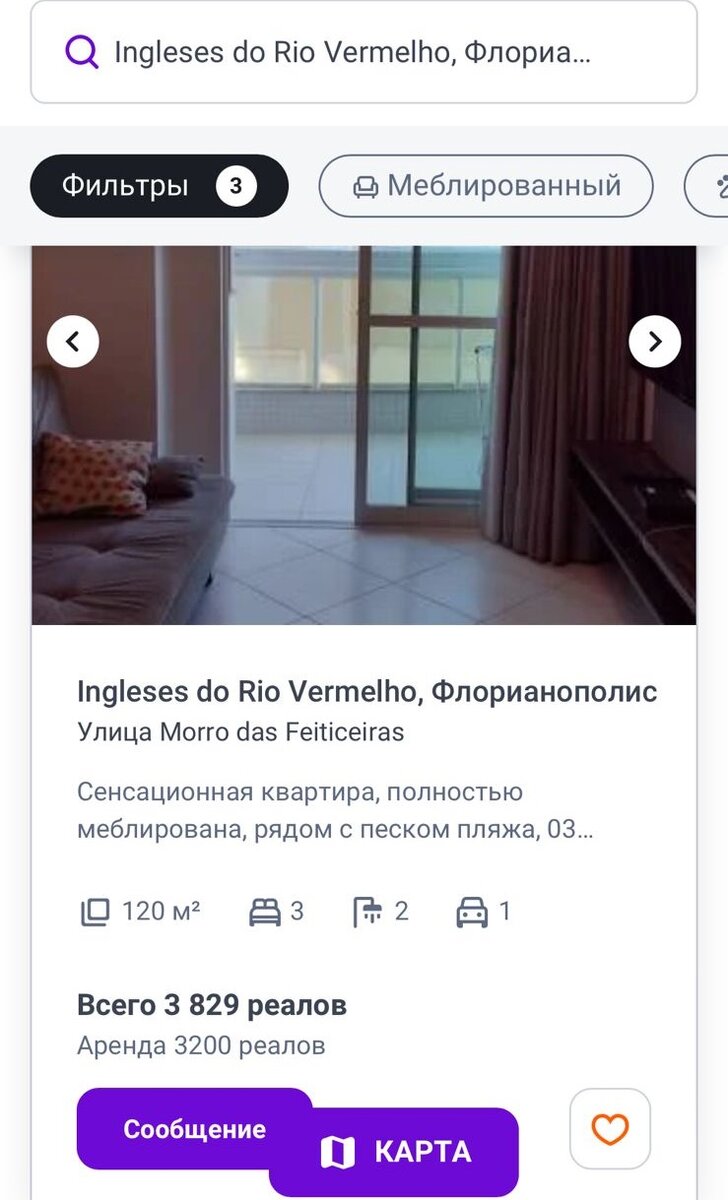Open the Фильтры panel showing 3 filters
Viewport: 728px width, 1200px height.
[160, 184]
